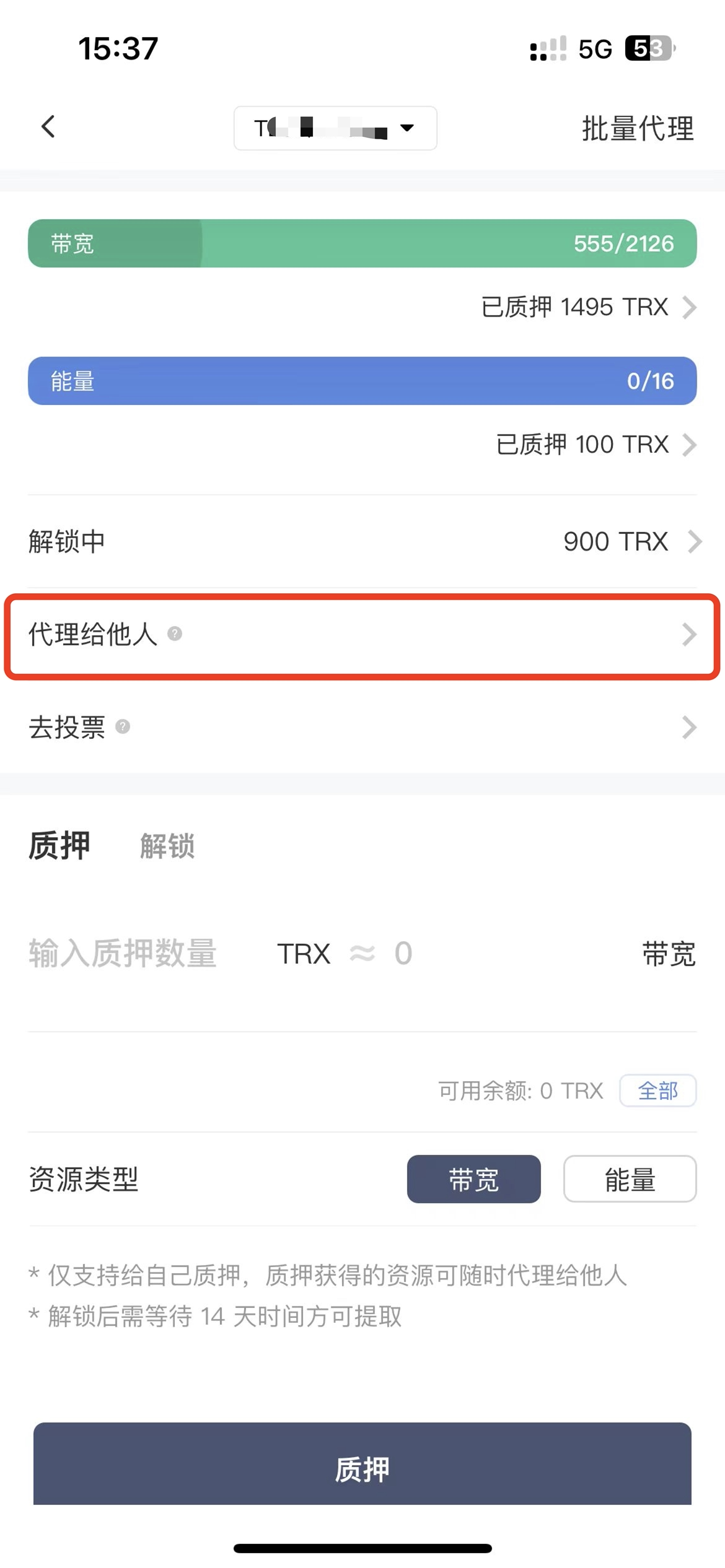Select the 质押 tab

pyautogui.click(x=59, y=845)
